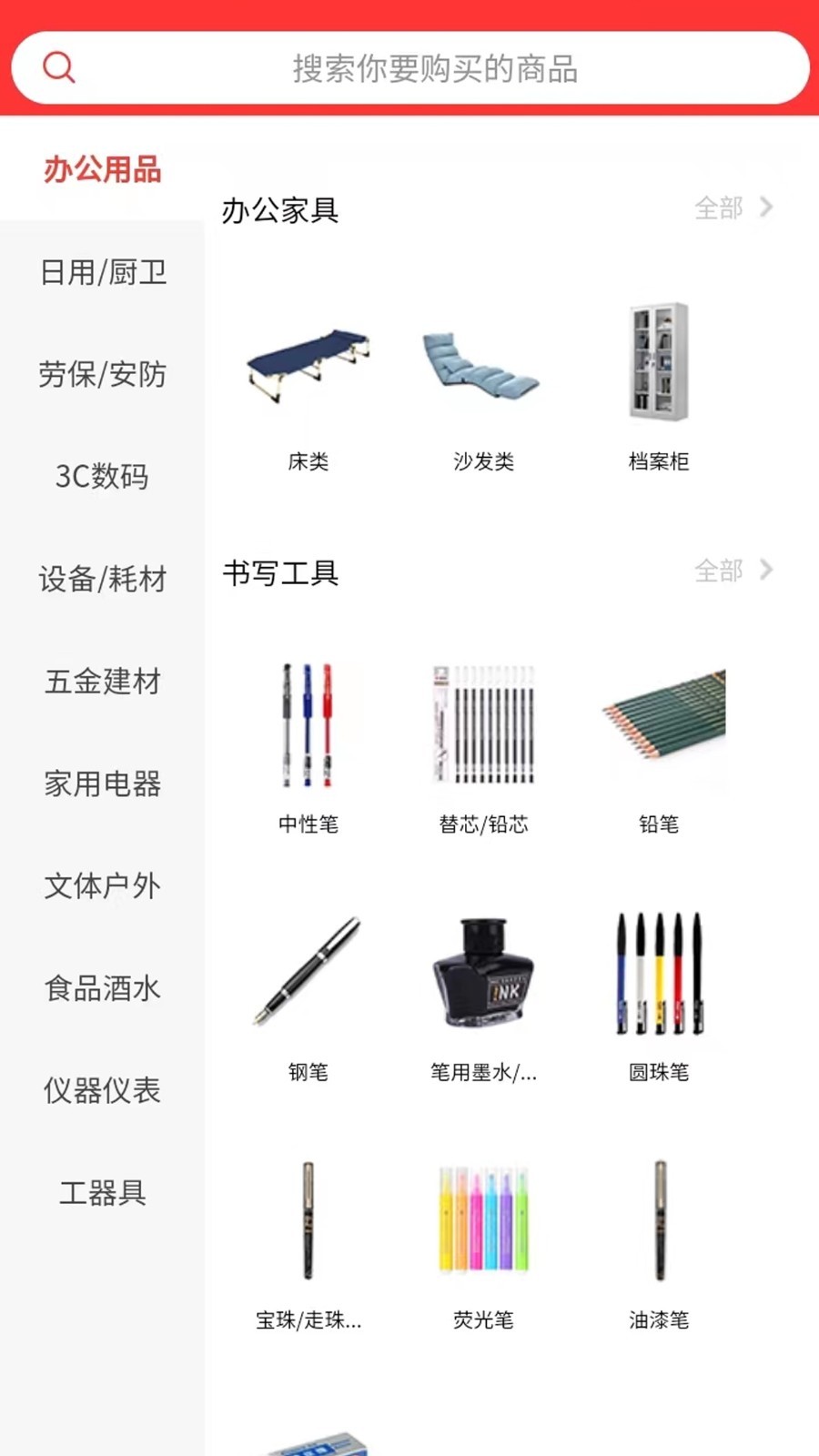819x1456 pixels.
Task: Select the 劳保/安防 category
Action: (x=103, y=374)
